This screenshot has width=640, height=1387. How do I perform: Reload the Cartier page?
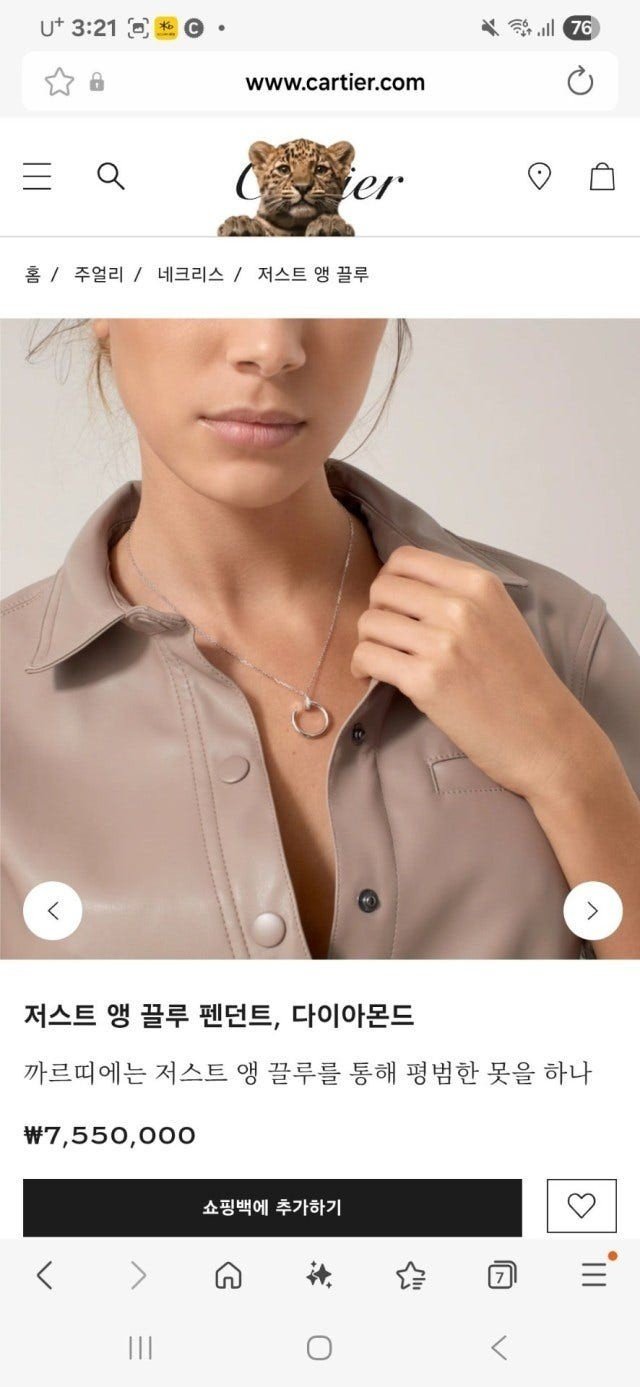click(x=580, y=82)
